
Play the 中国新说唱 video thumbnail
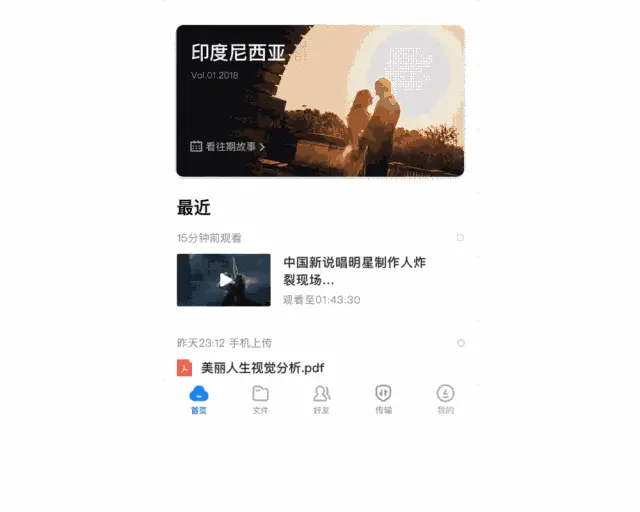coord(224,280)
